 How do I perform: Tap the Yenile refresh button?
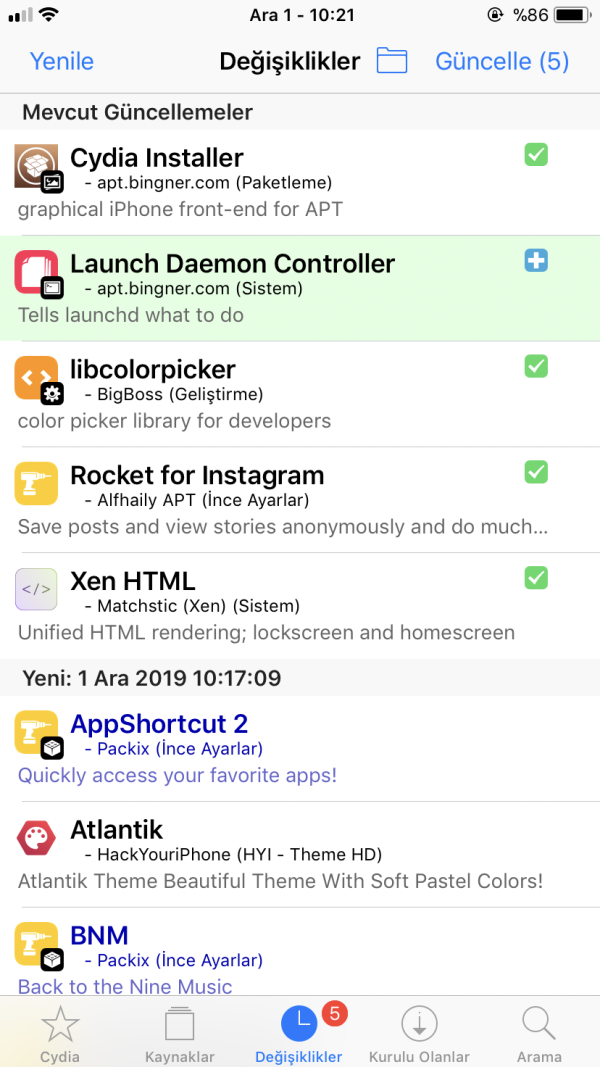click(x=62, y=61)
